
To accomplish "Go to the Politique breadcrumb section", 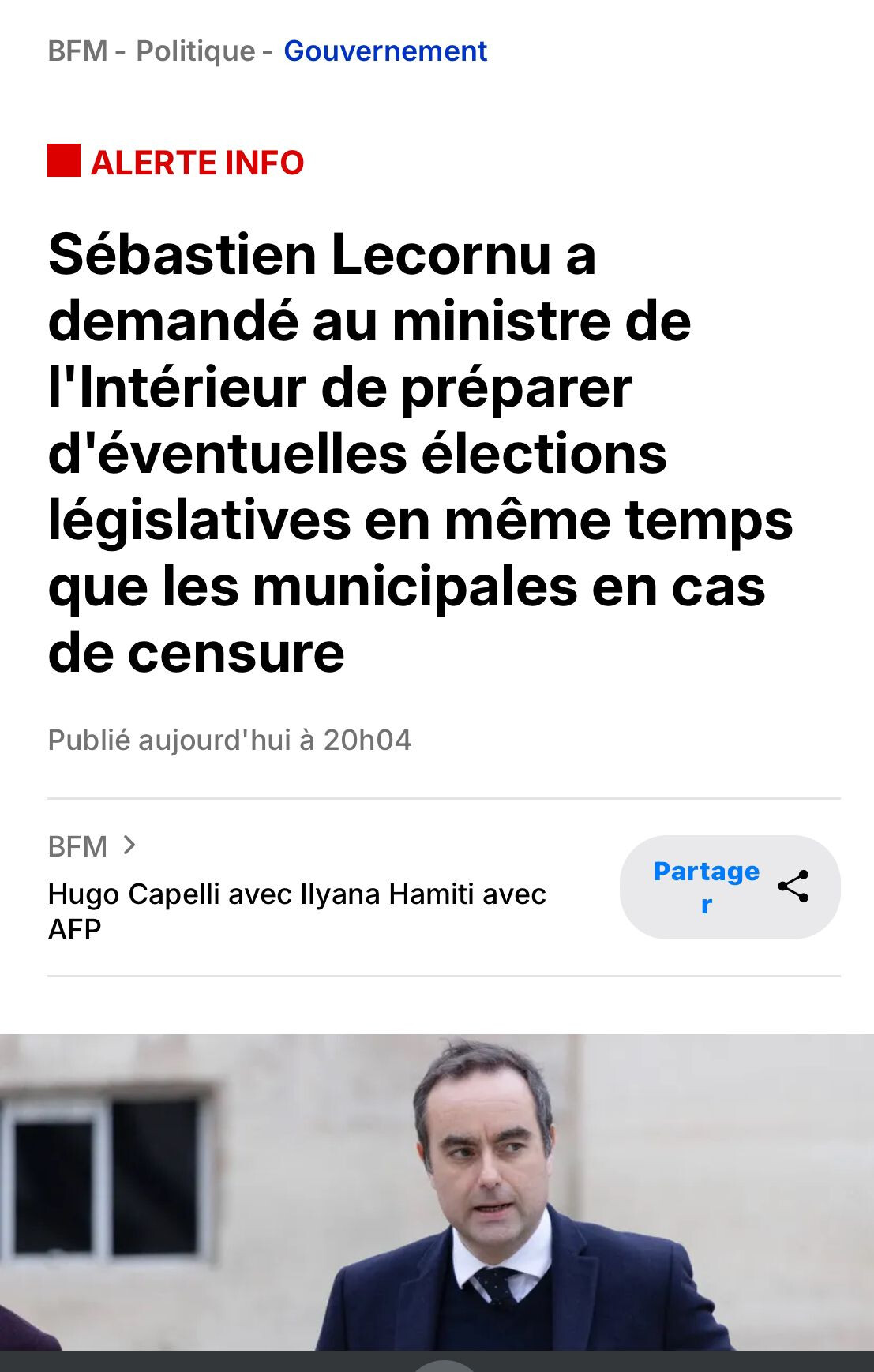I will 196,51.
